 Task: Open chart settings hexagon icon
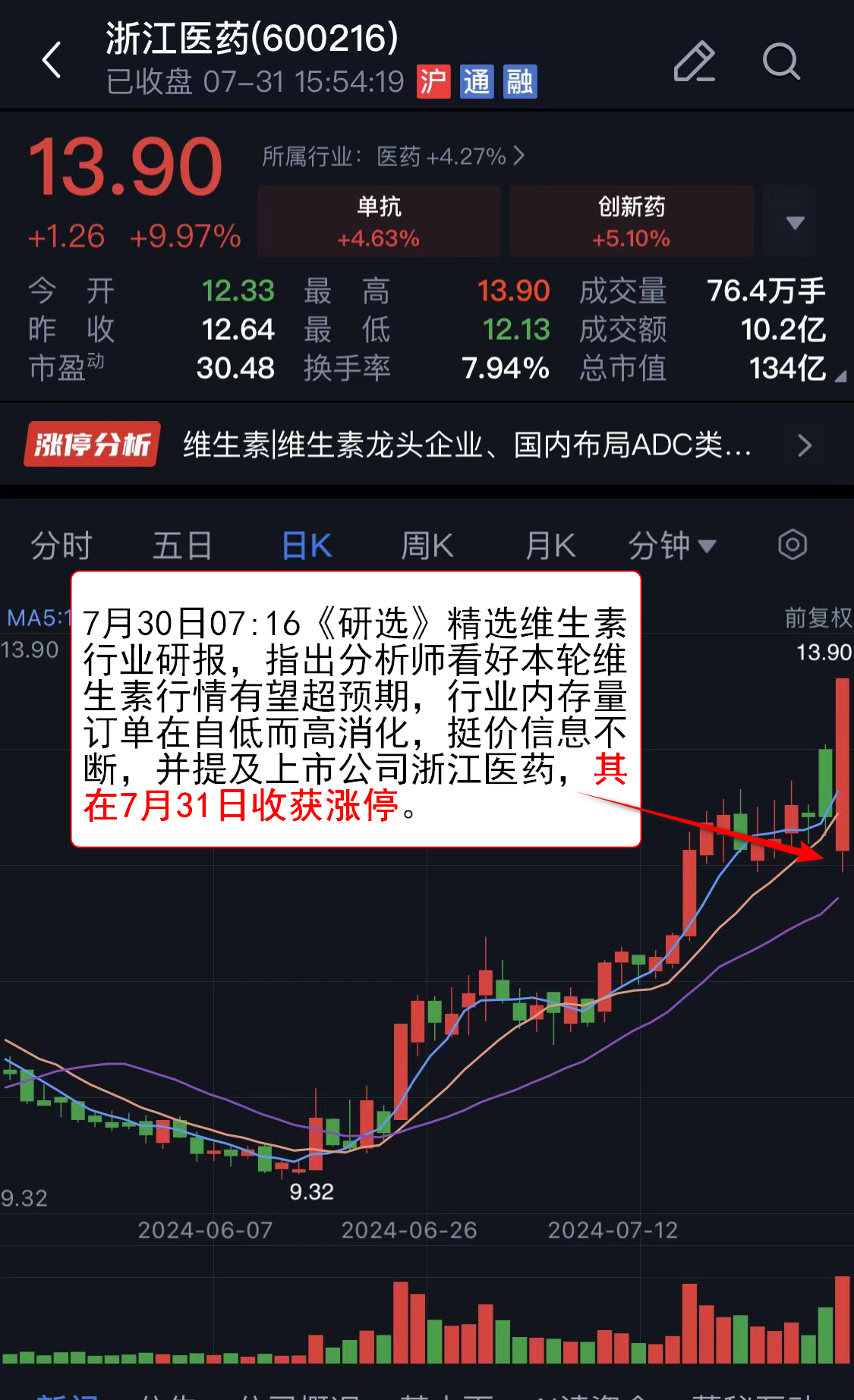coord(792,545)
